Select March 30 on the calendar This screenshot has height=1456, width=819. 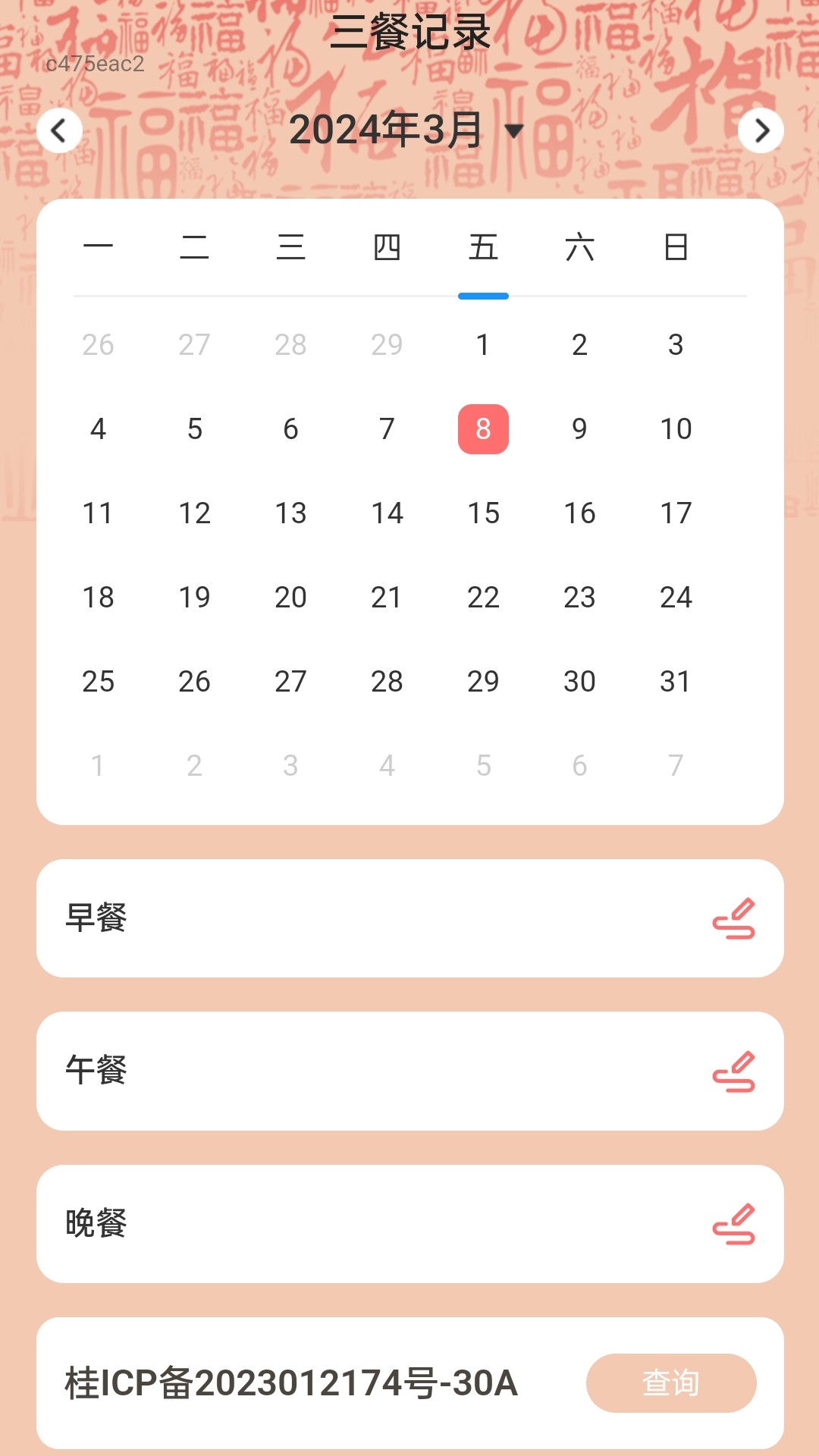[579, 682]
